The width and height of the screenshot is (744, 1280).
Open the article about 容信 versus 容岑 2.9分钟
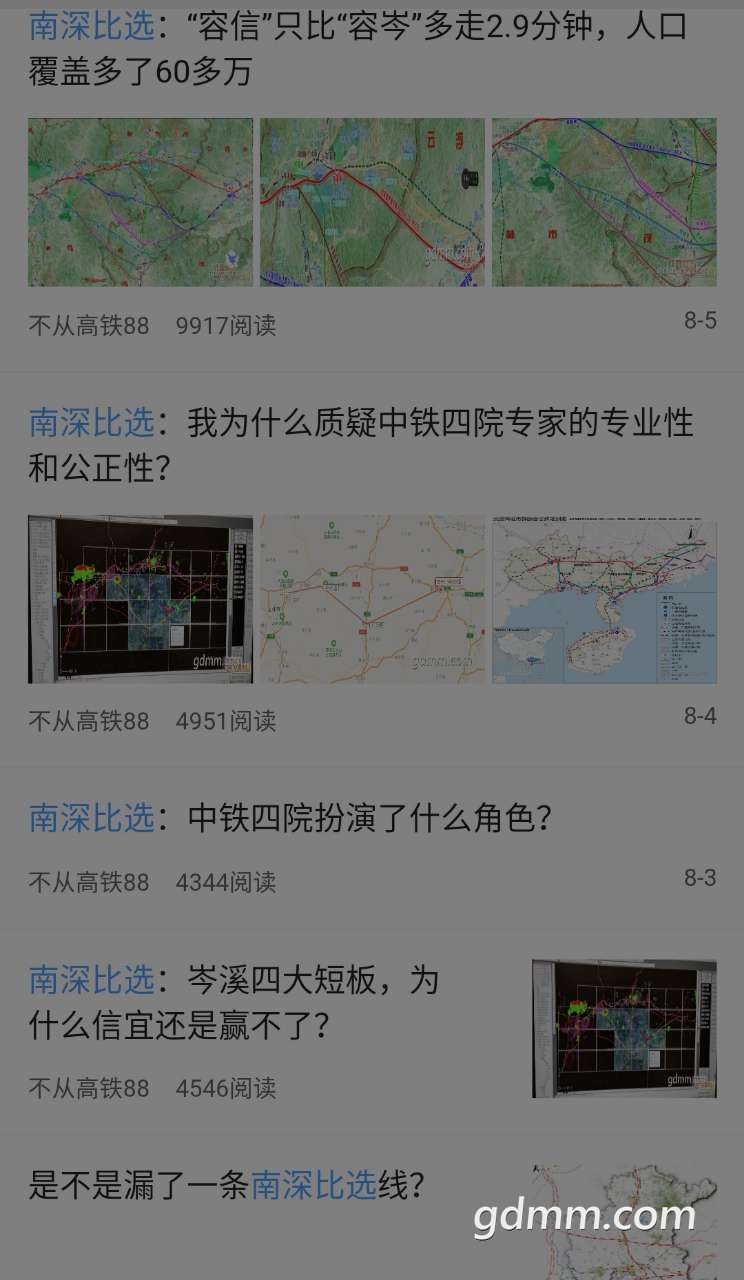(x=358, y=48)
